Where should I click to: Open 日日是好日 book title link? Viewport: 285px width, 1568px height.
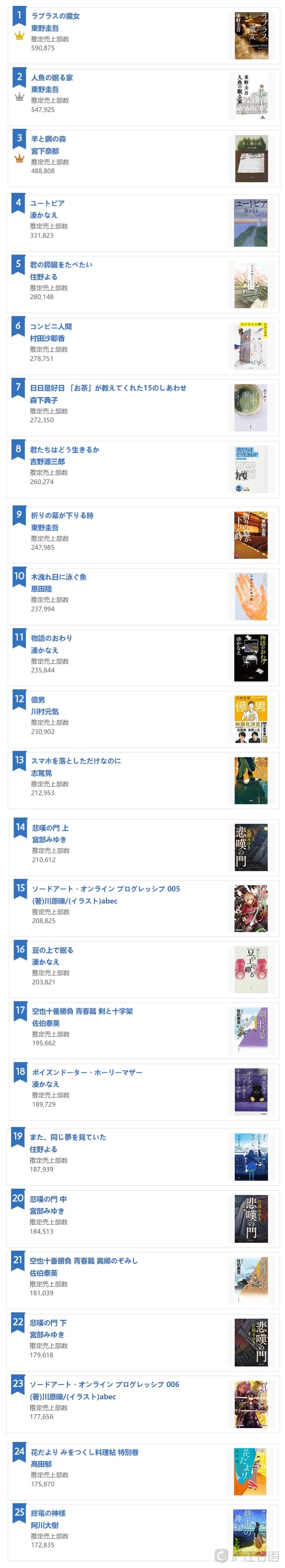click(x=108, y=388)
